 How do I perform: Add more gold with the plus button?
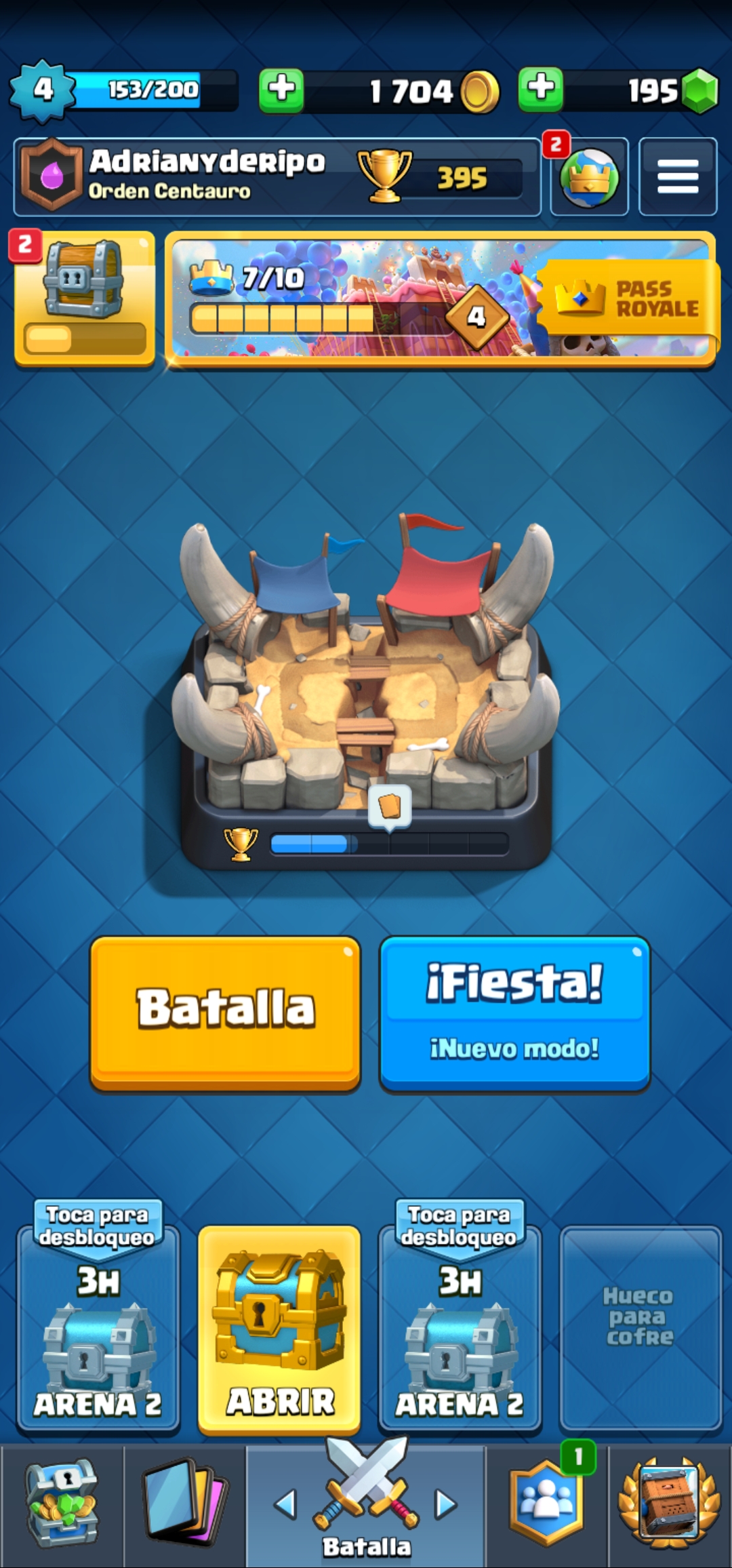pyautogui.click(x=281, y=89)
